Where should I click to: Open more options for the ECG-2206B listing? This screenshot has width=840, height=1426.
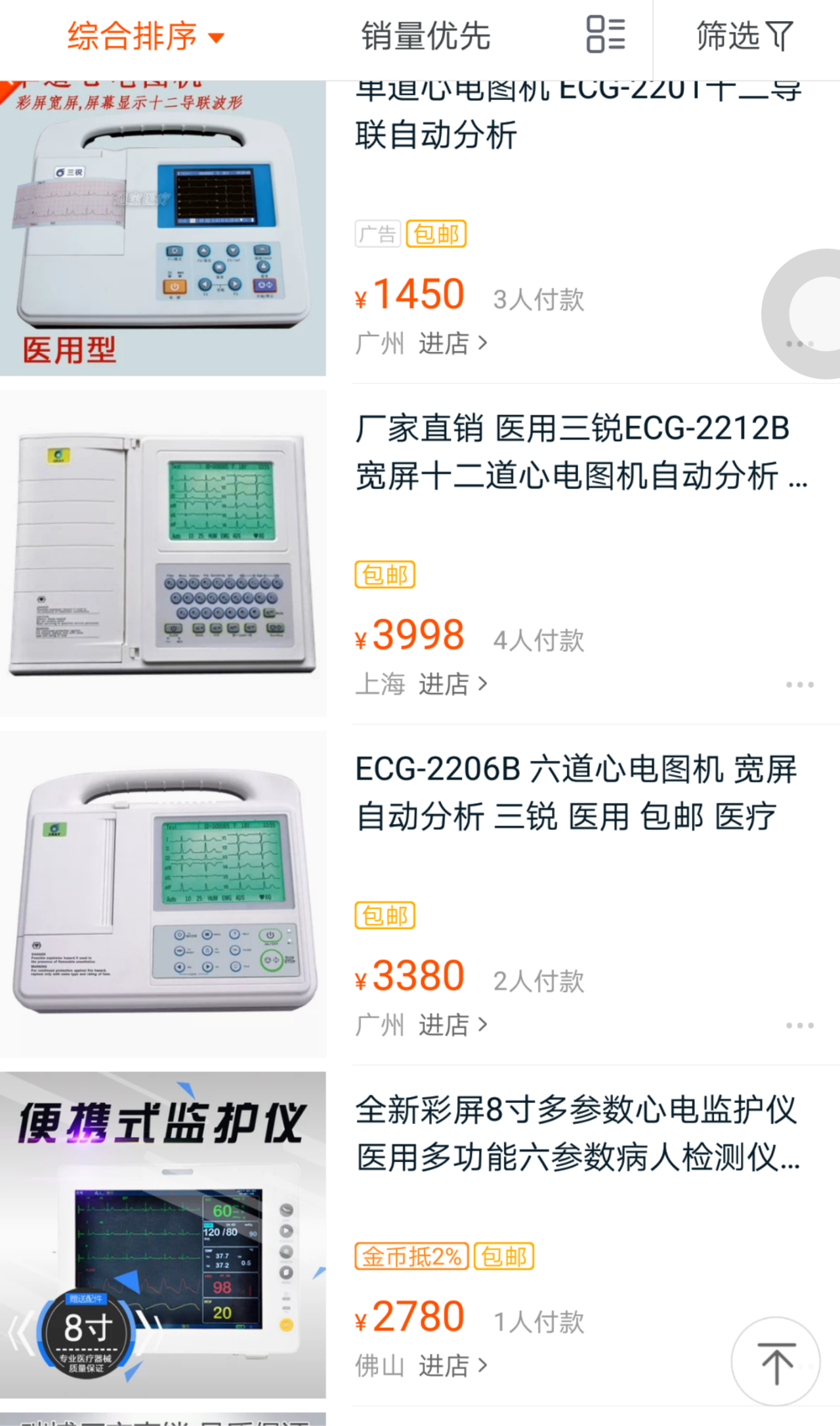click(x=800, y=1024)
